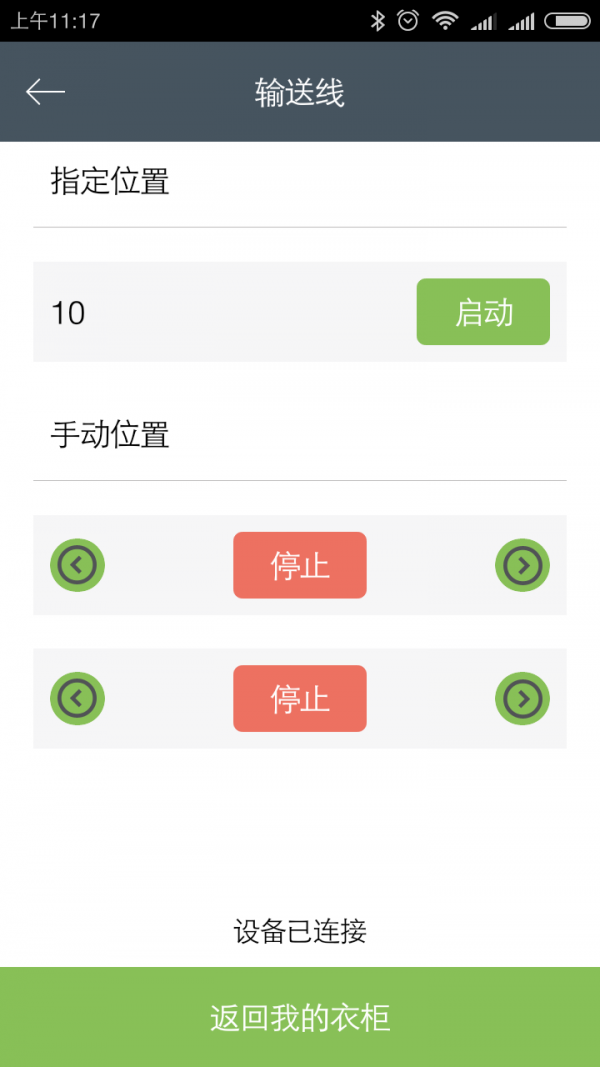Select 返回我的衣柜 at the bottom
The width and height of the screenshot is (600, 1067).
300,1017
